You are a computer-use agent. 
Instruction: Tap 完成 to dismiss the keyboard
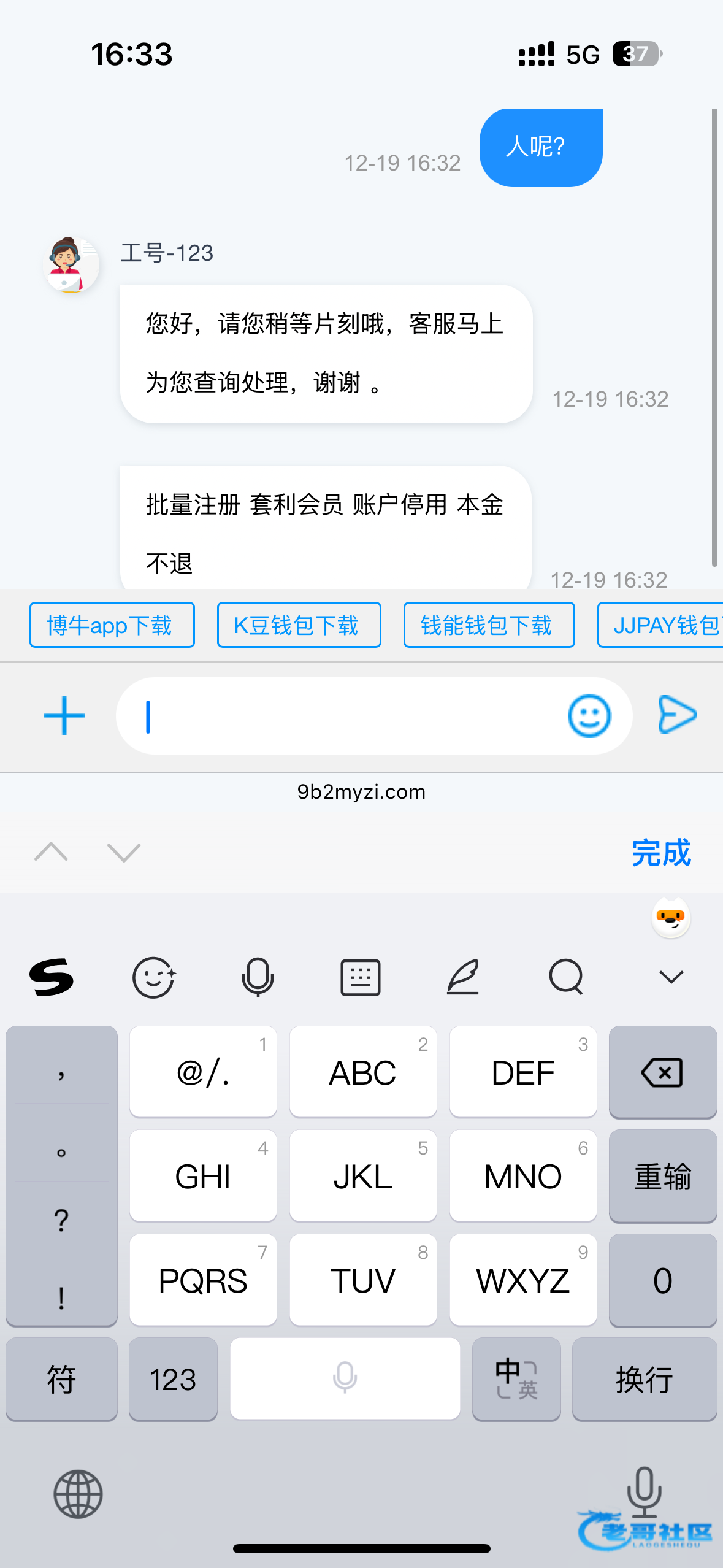point(660,853)
